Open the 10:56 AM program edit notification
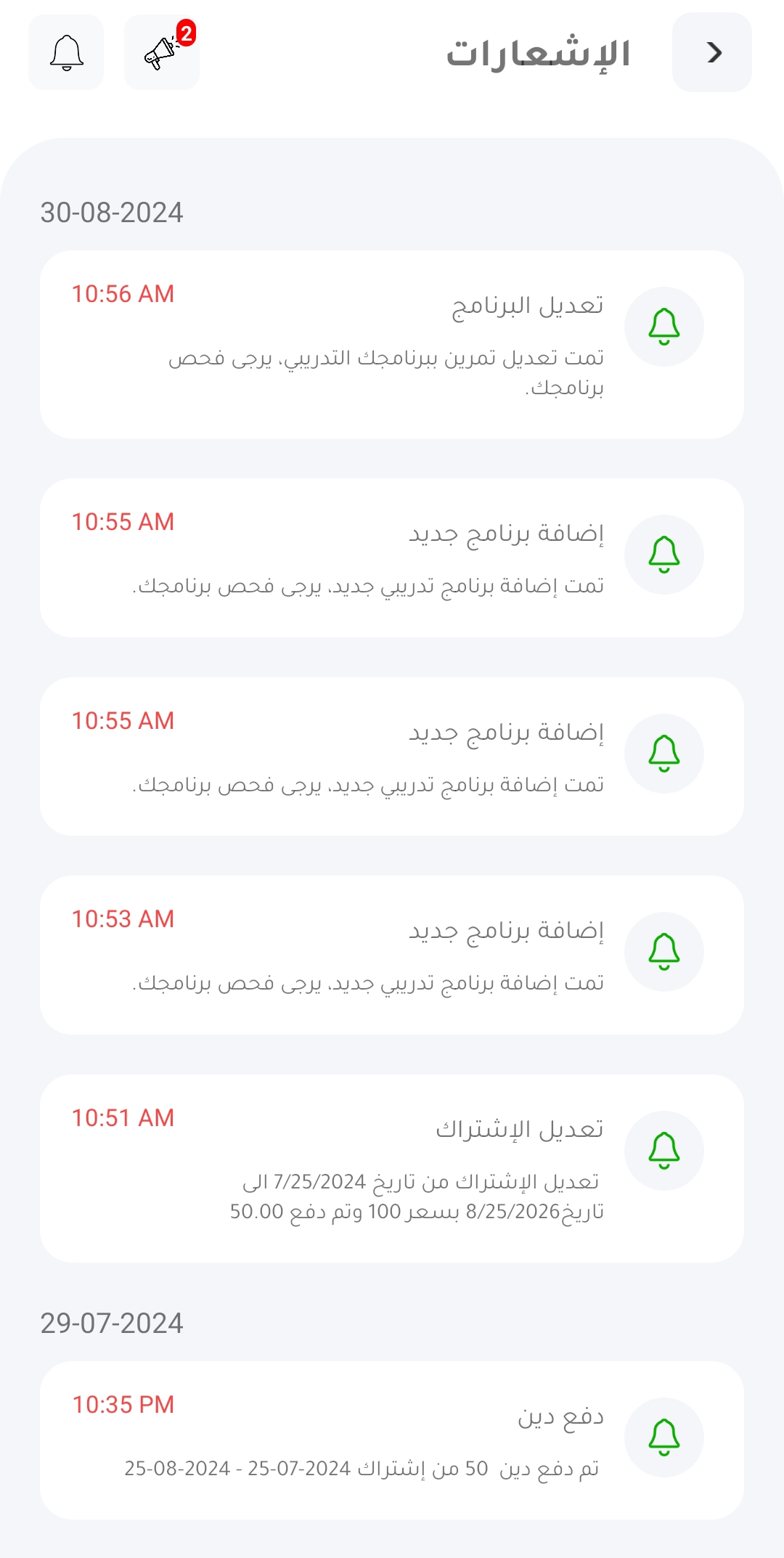 point(392,344)
